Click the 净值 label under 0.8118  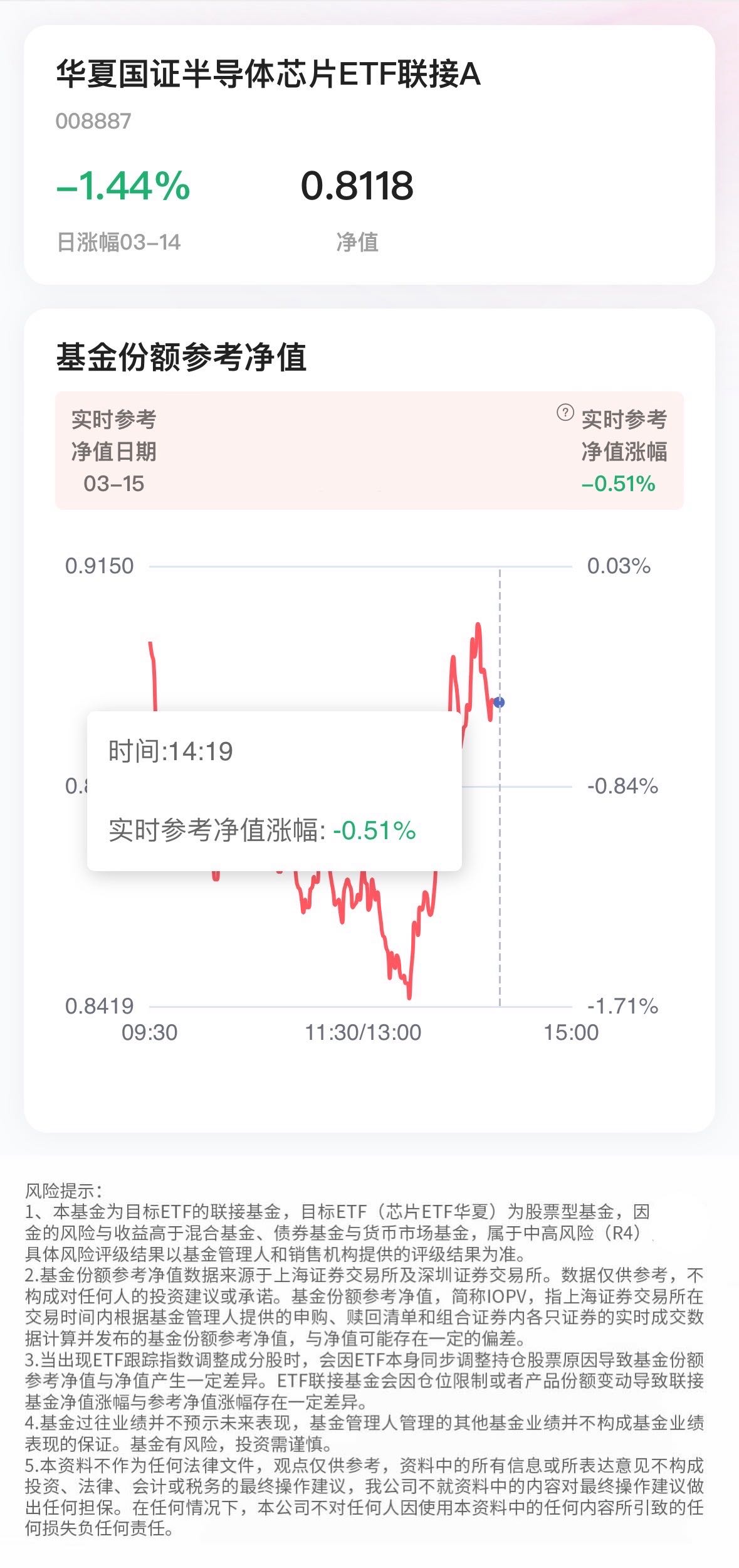coord(358,240)
